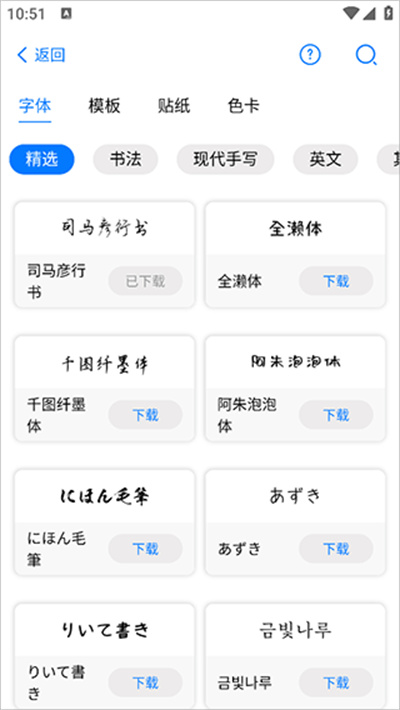Tap the 已下载 button for 司马彦行书

pos(145,281)
